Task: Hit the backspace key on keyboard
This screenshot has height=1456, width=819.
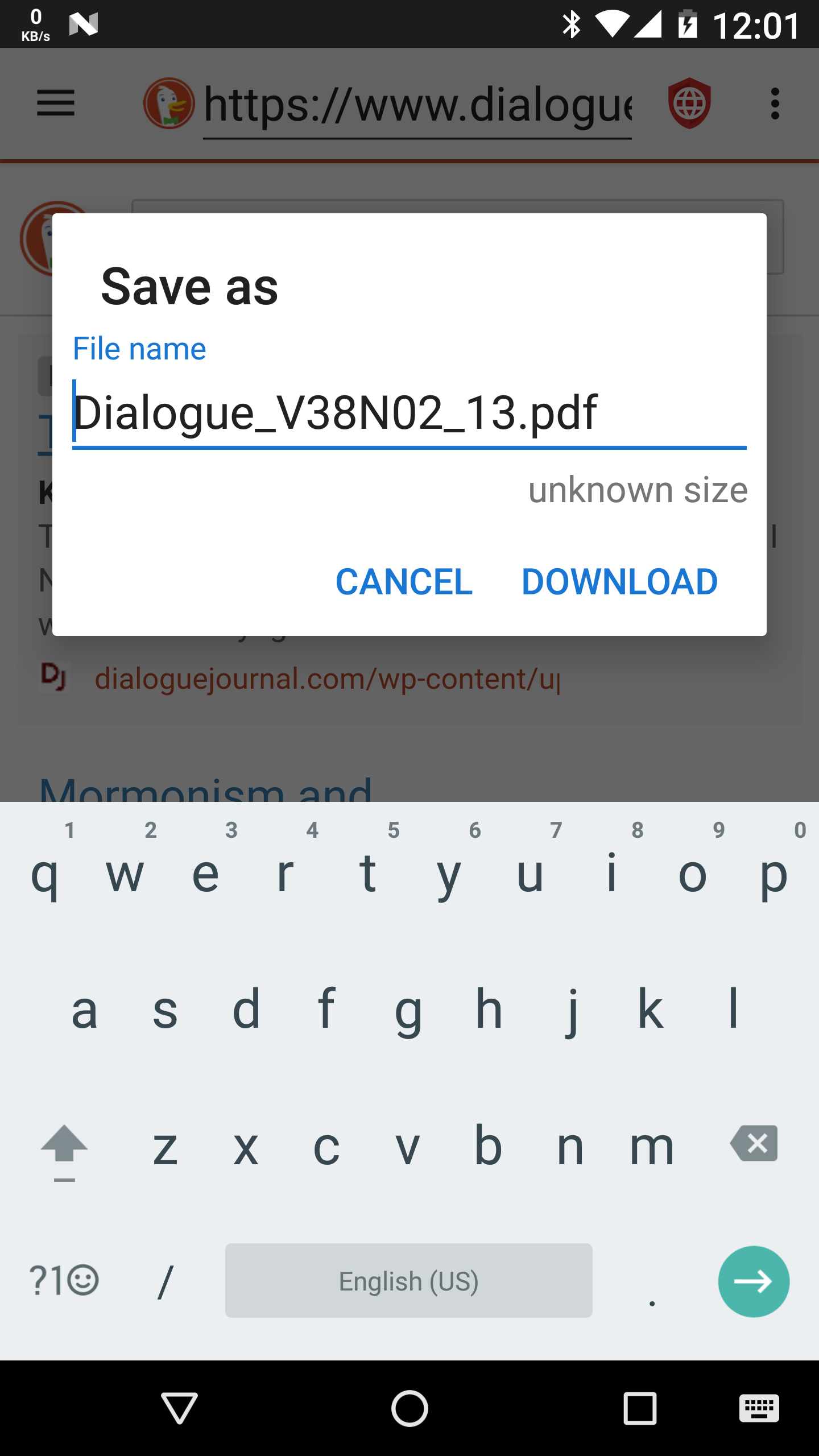Action: coord(754,1144)
